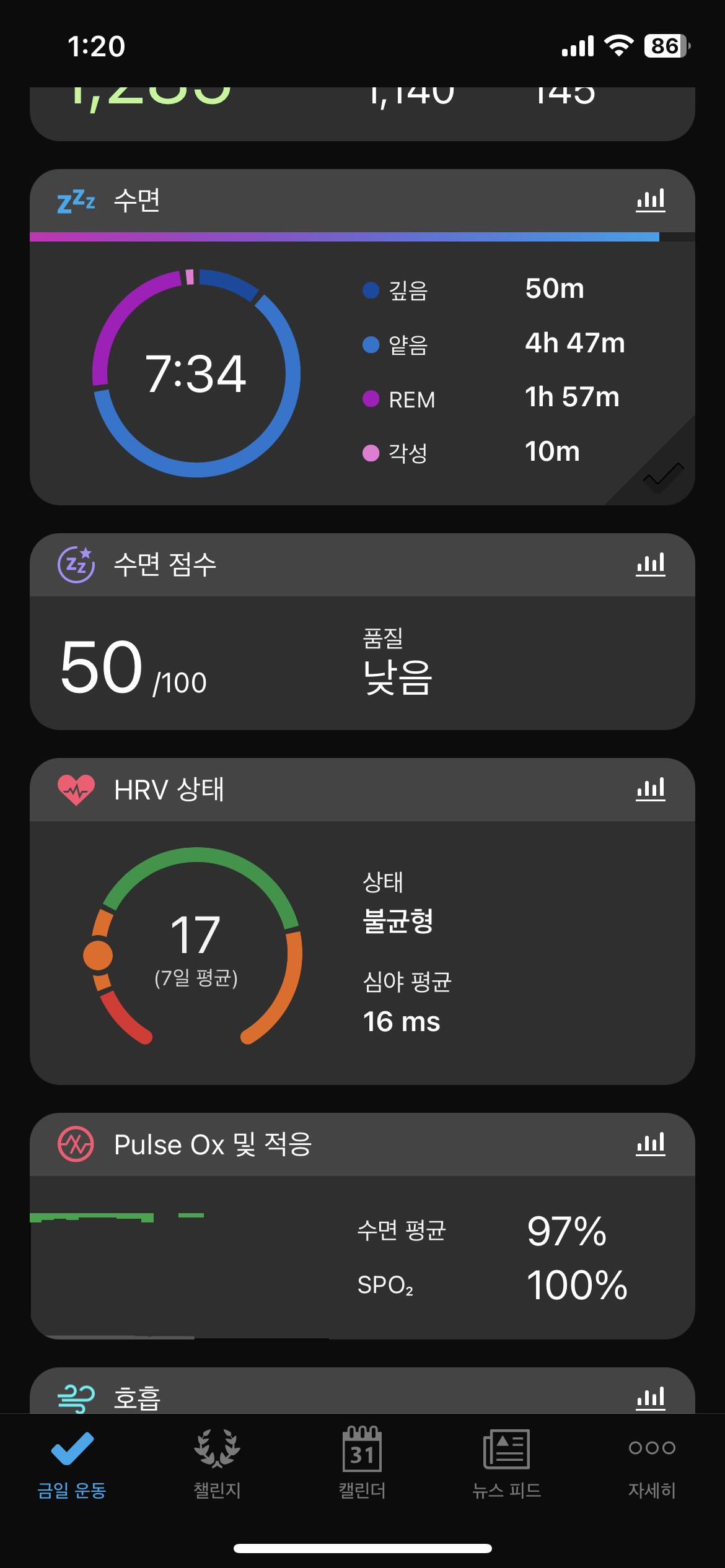Open the chart icon on the 수면 card

[x=650, y=200]
